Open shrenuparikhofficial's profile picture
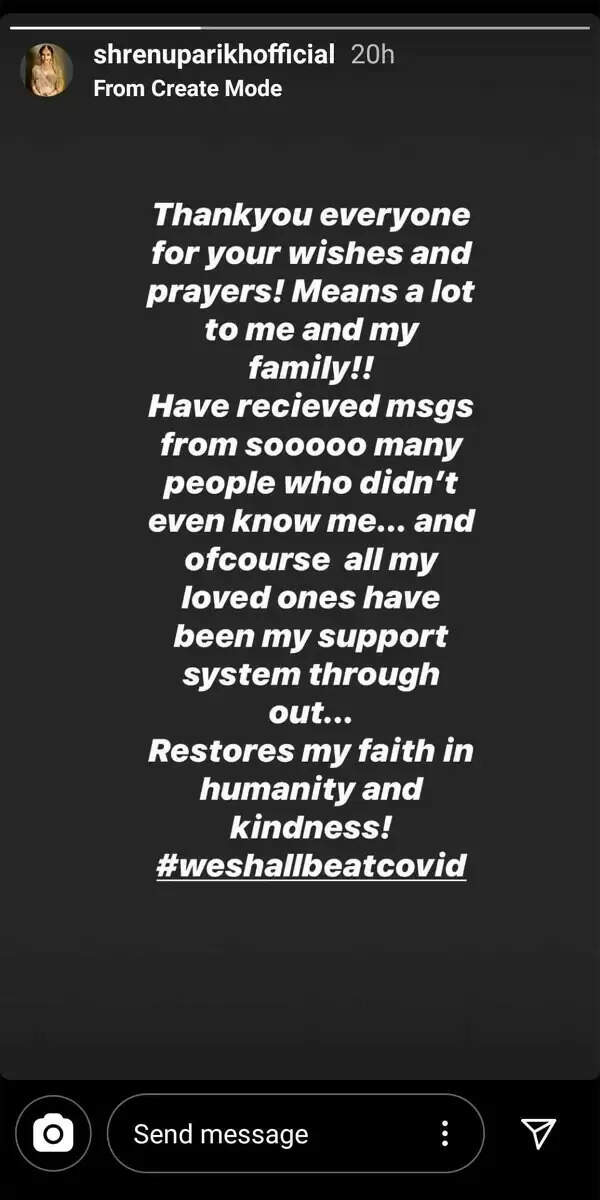The height and width of the screenshot is (1200, 600). [47, 70]
